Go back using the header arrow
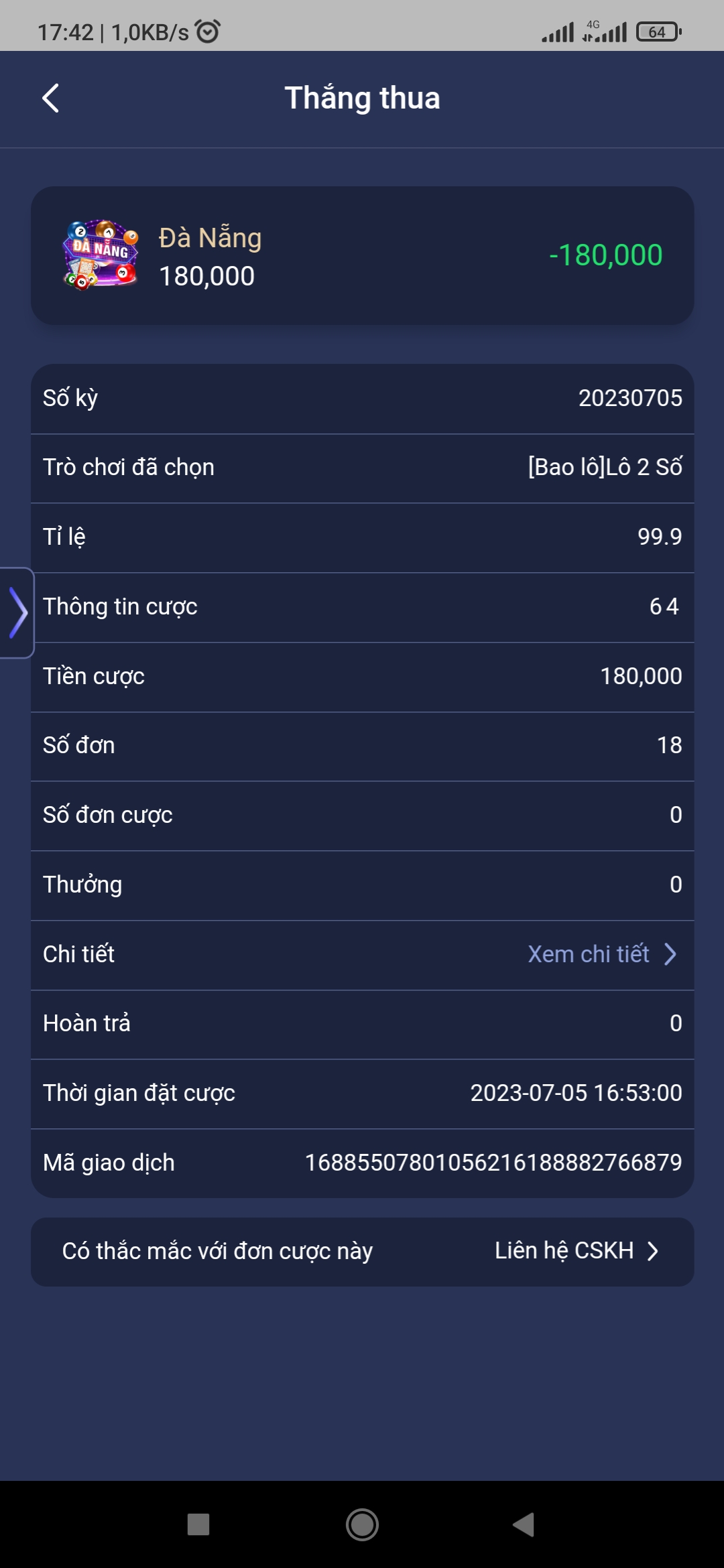Viewport: 724px width, 1568px height. (x=51, y=99)
